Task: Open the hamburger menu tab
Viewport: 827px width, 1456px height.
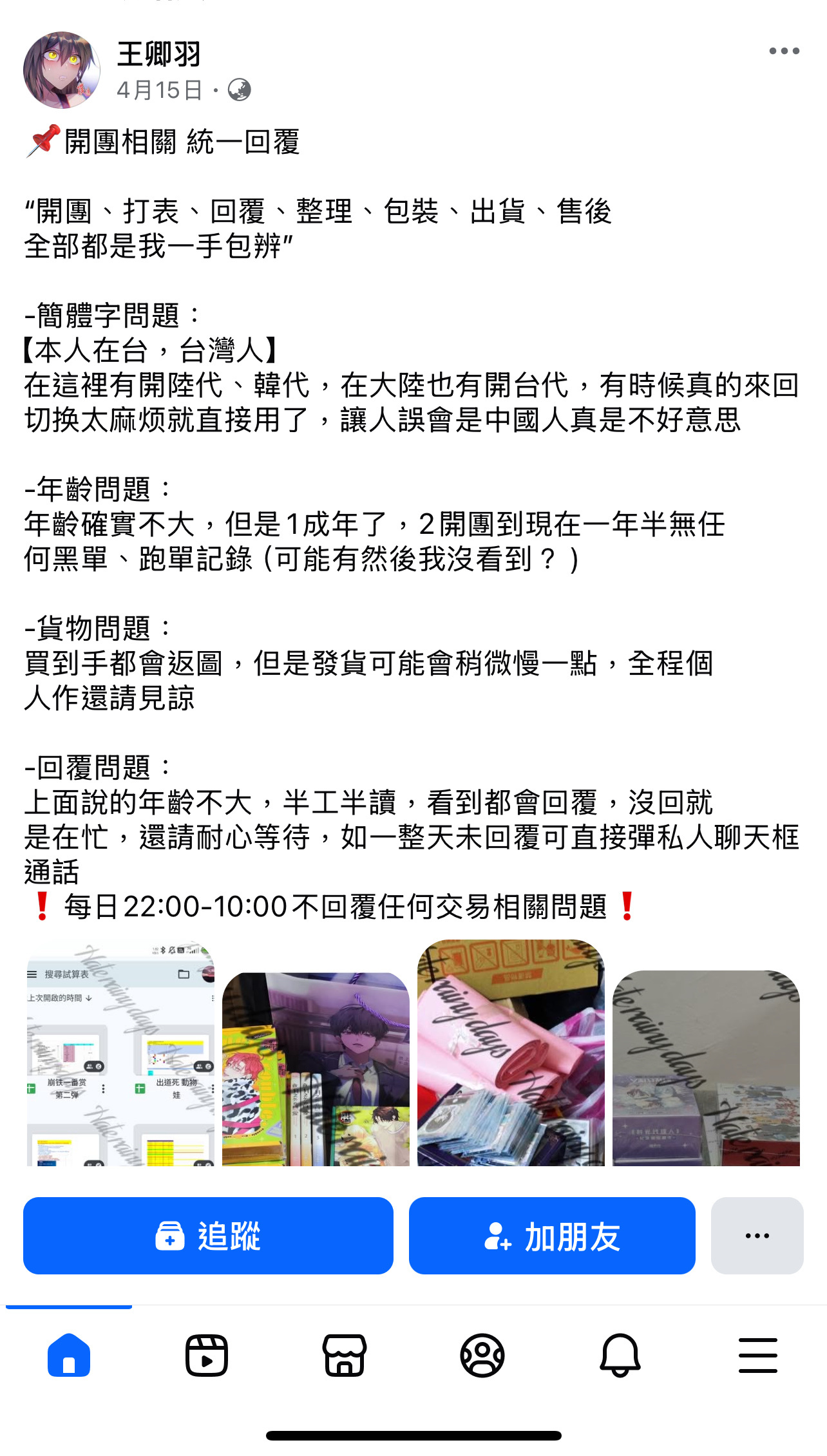Action: tap(757, 1356)
